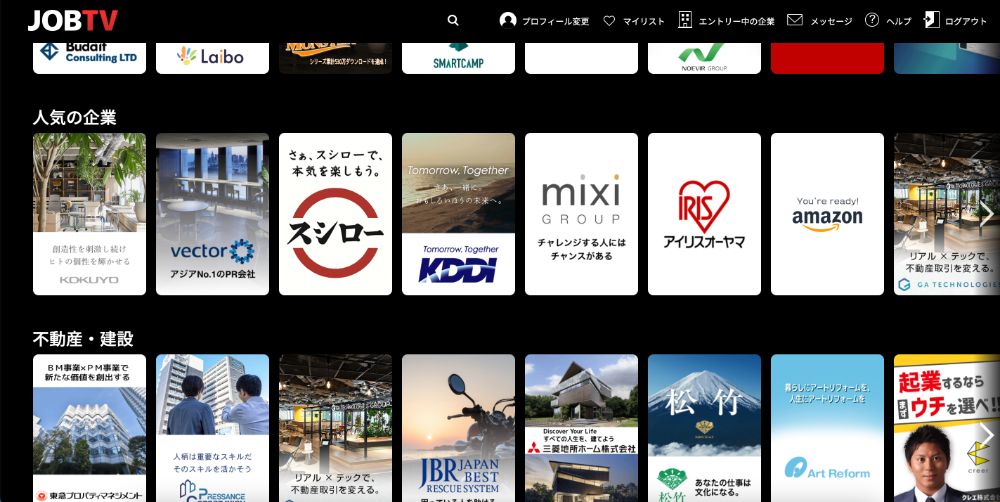
Task: Open the KOKUYO company card
Action: tap(89, 214)
